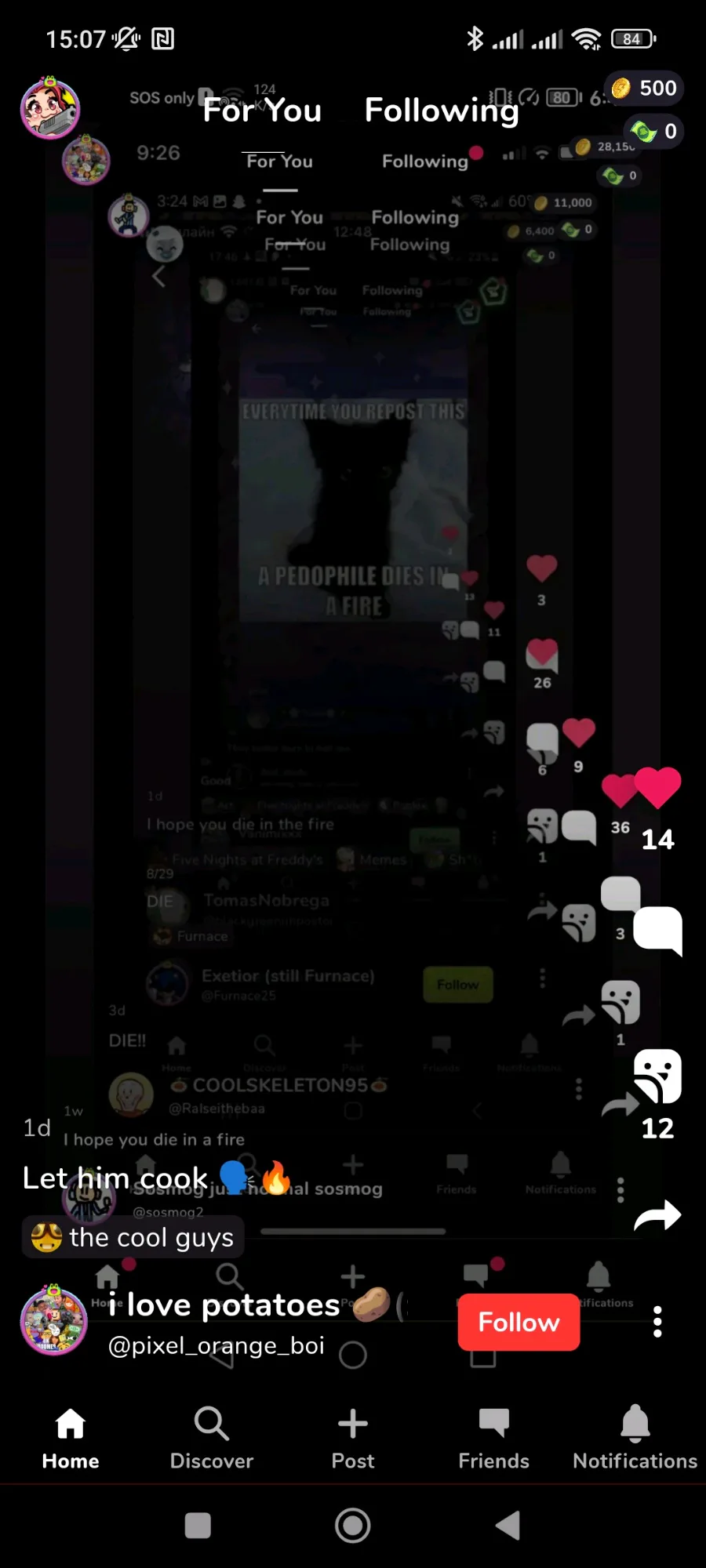Open the post's three-dot overflow menu

pyautogui.click(x=657, y=1322)
